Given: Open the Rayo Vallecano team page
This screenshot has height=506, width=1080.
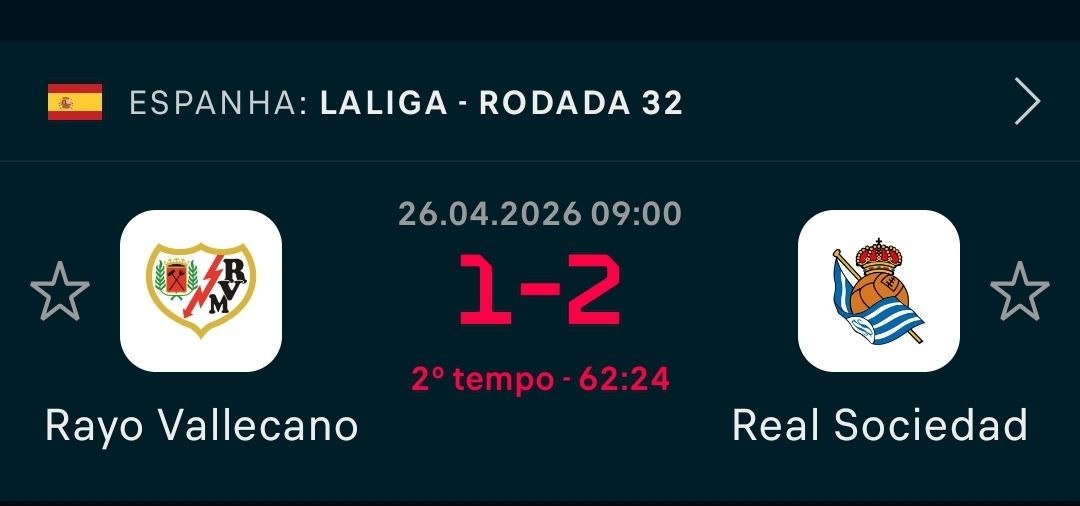Looking at the screenshot, I should [201, 291].
